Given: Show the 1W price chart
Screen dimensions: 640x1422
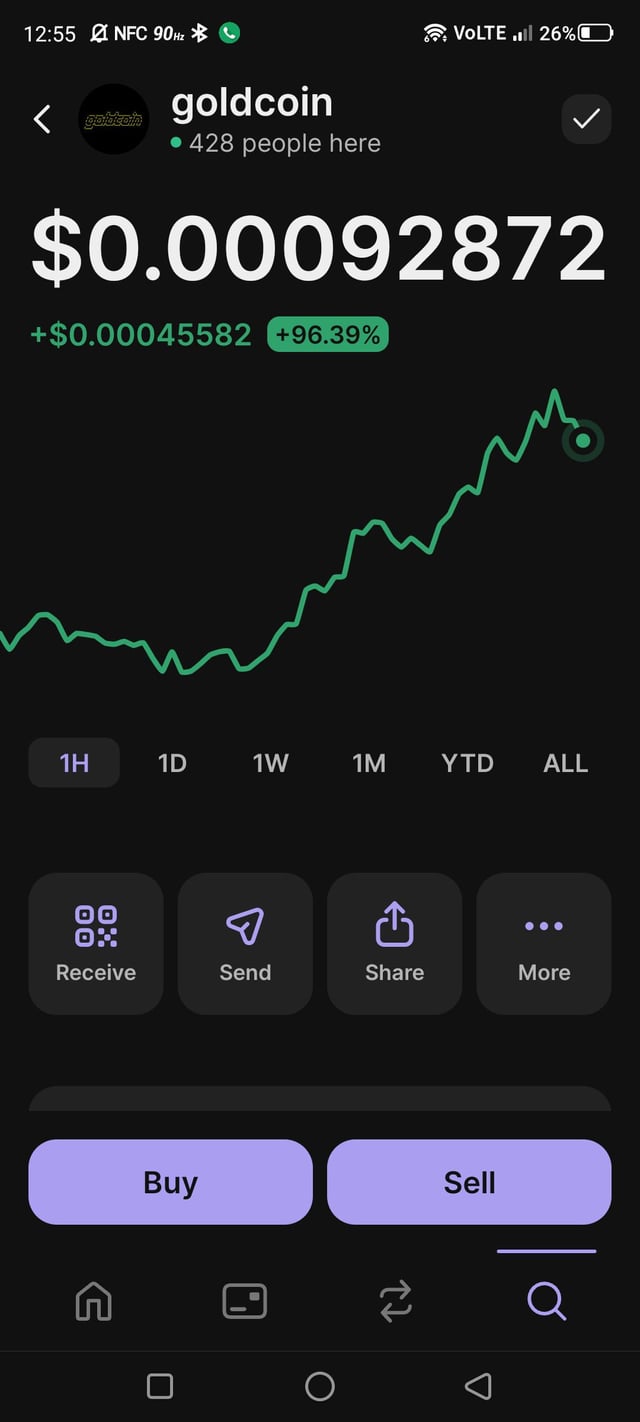Looking at the screenshot, I should pyautogui.click(x=270, y=763).
